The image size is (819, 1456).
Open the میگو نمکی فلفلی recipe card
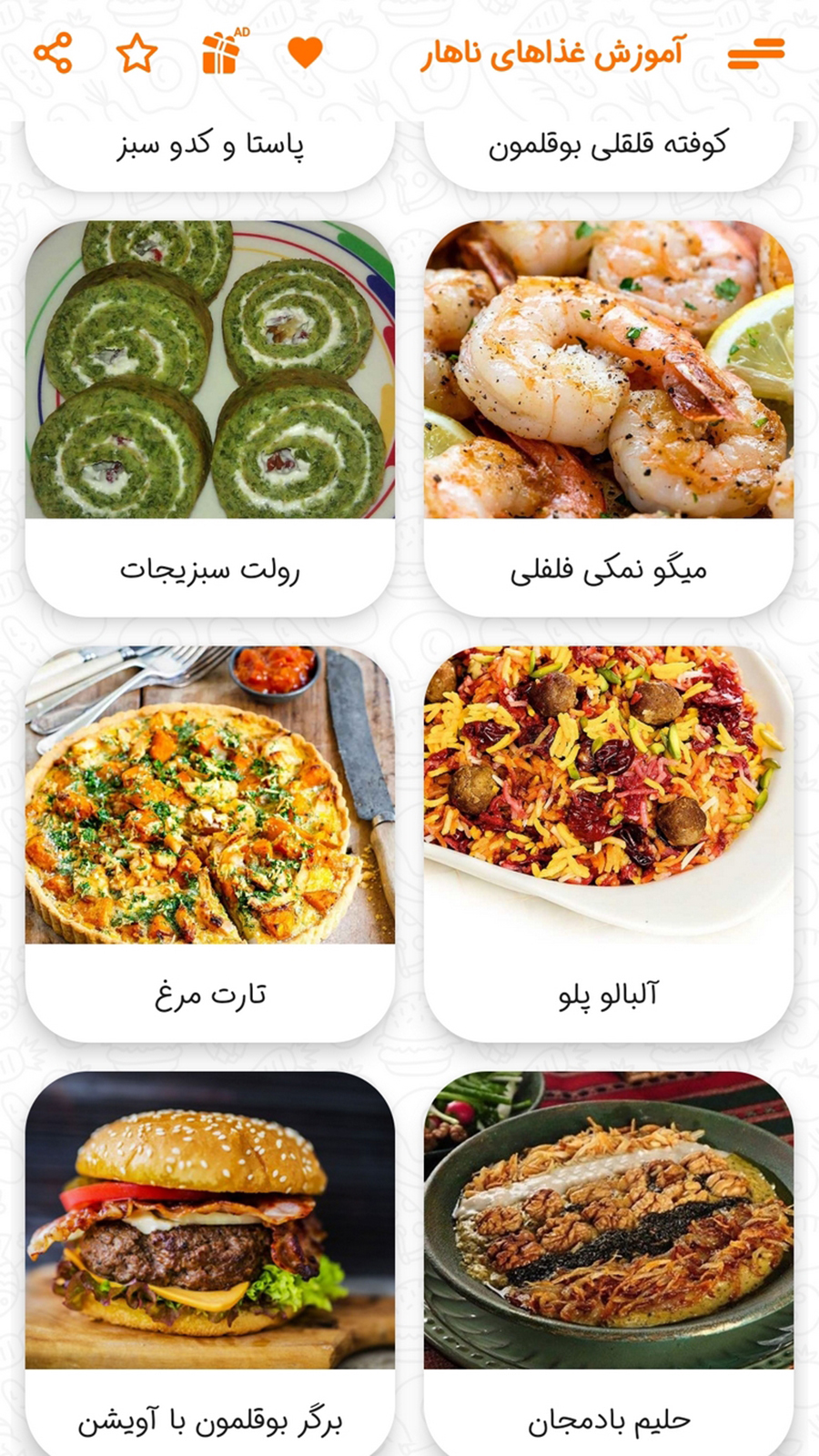tap(608, 419)
